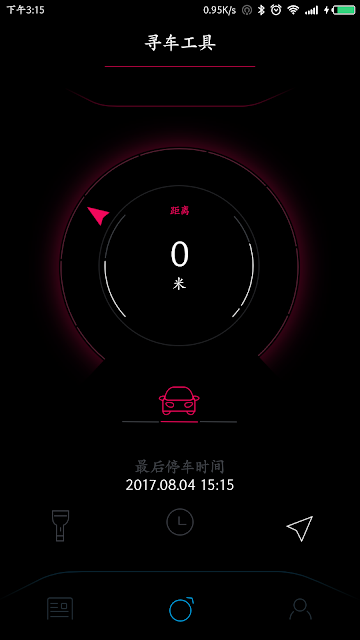
Task: Start navigation with the arrow icon
Action: pos(300,529)
